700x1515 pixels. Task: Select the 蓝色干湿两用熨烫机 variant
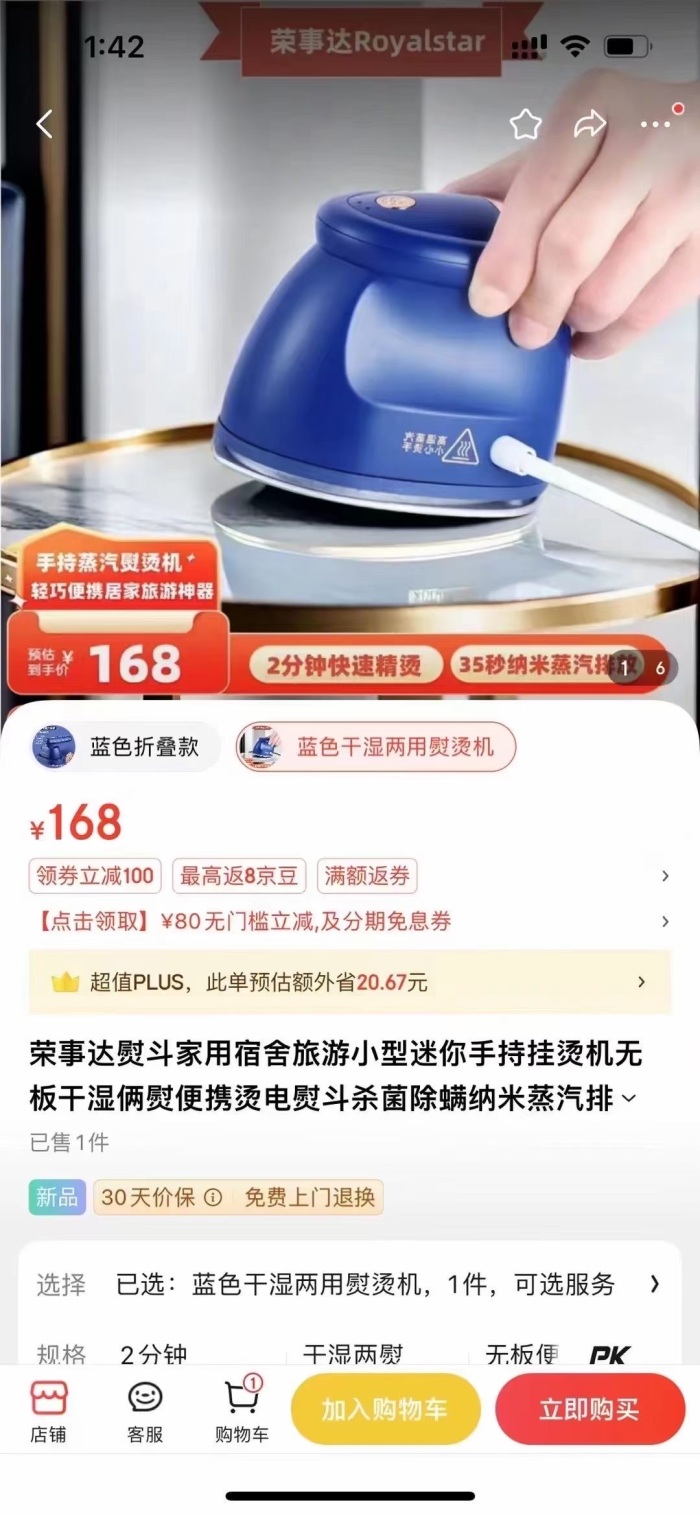(376, 747)
